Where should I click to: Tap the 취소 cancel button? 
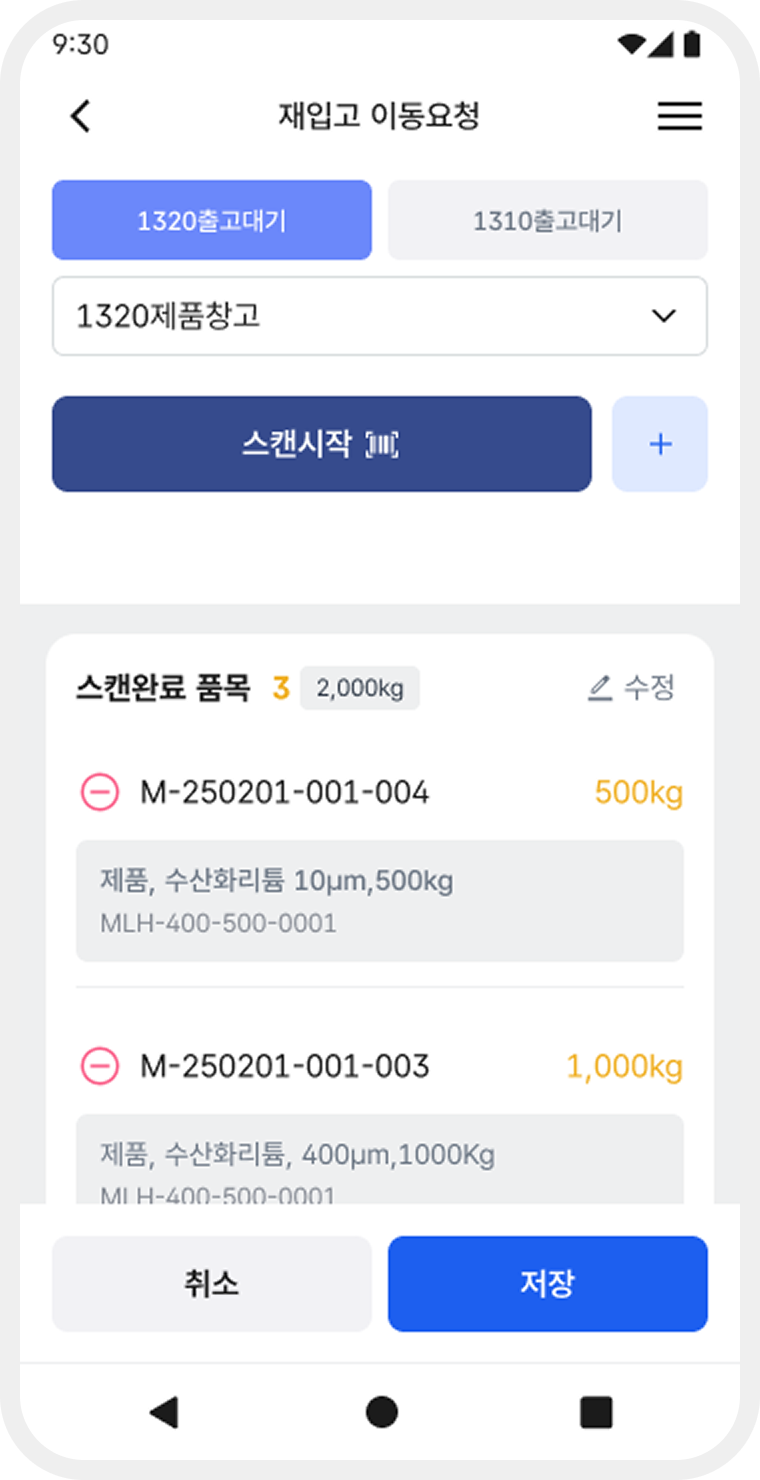211,1284
